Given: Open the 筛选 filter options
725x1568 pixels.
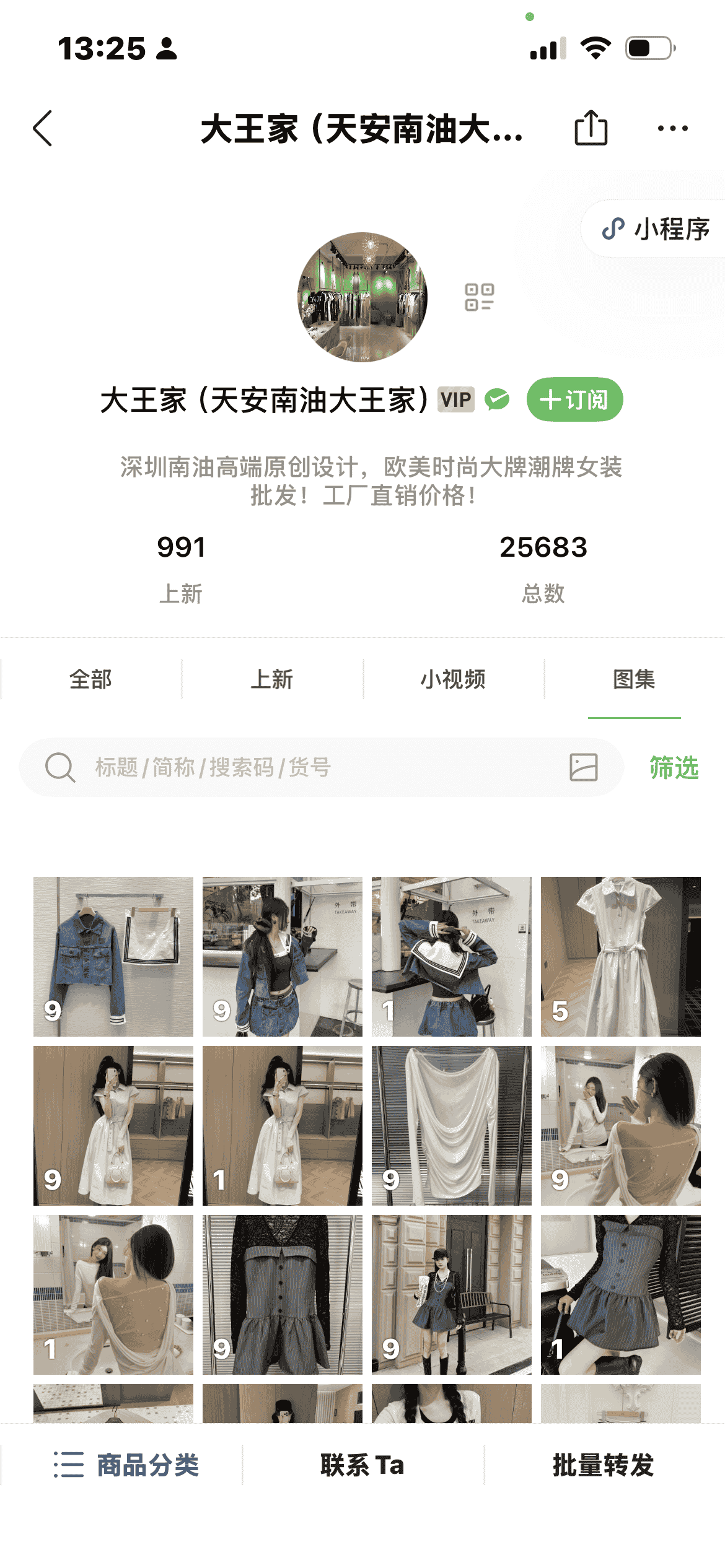Looking at the screenshot, I should (x=674, y=767).
